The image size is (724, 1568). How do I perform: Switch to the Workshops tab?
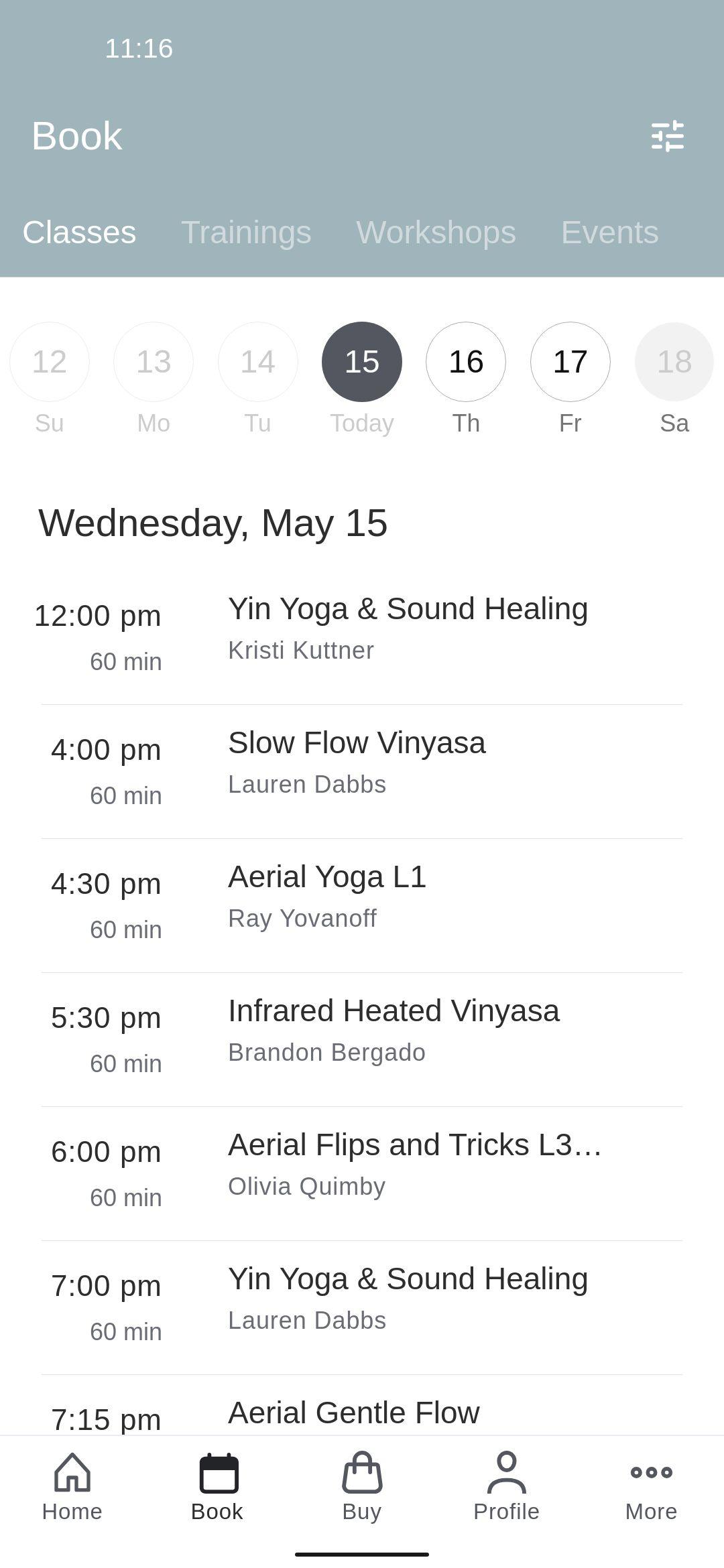click(x=436, y=233)
